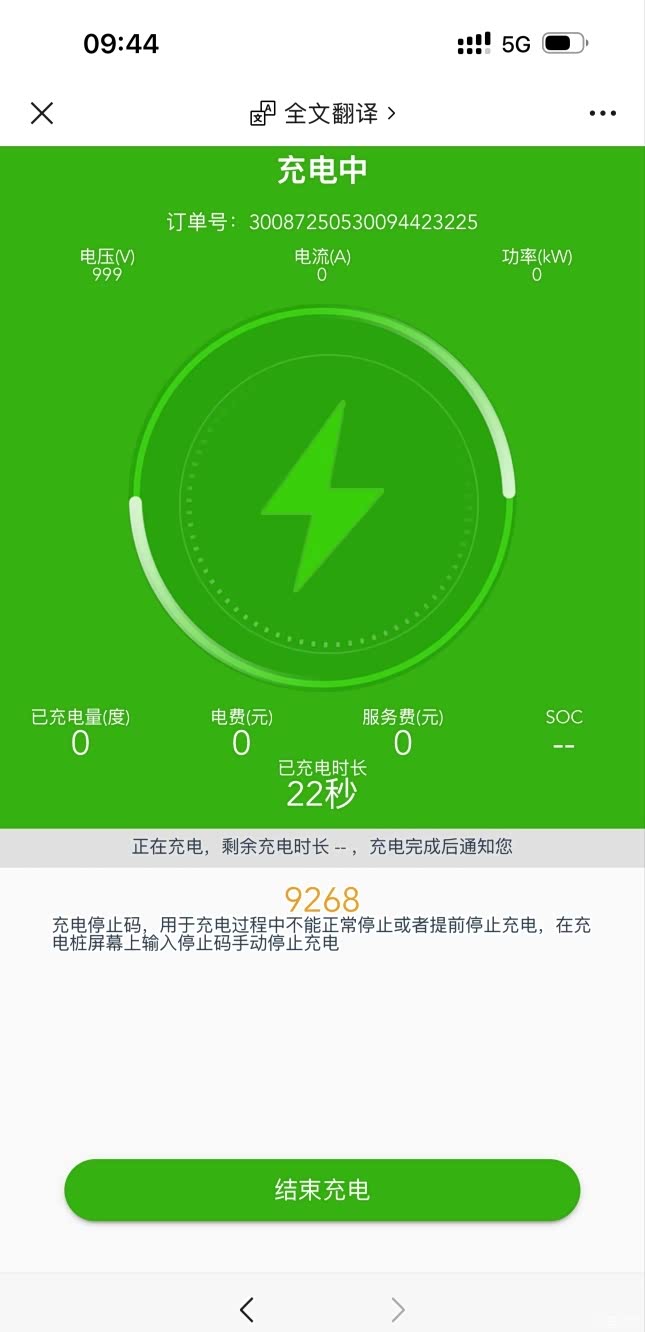This screenshot has width=645, height=1332.
Task: Open the three-dot overflow menu
Action: click(603, 113)
